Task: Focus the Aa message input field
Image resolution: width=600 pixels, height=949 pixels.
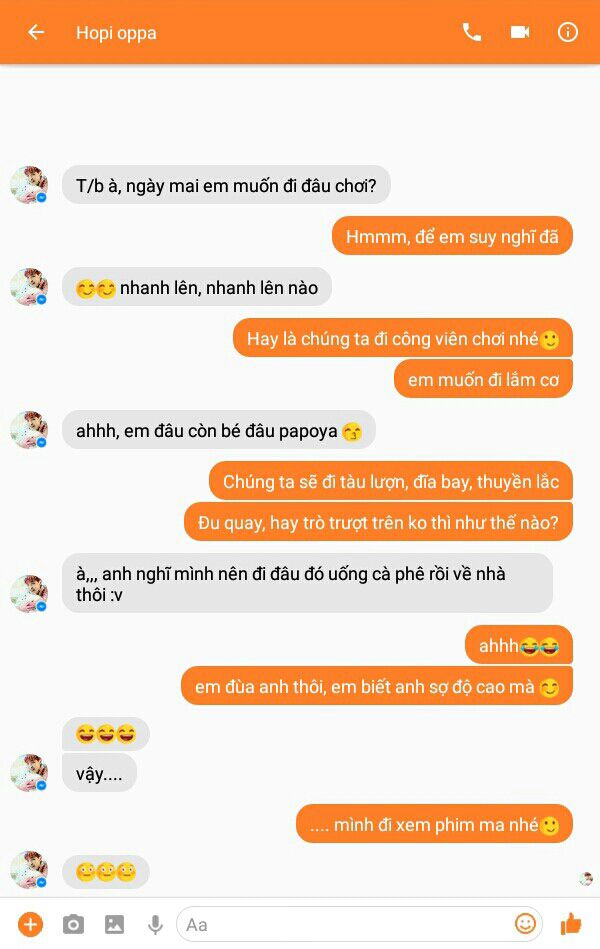Action: click(x=340, y=924)
